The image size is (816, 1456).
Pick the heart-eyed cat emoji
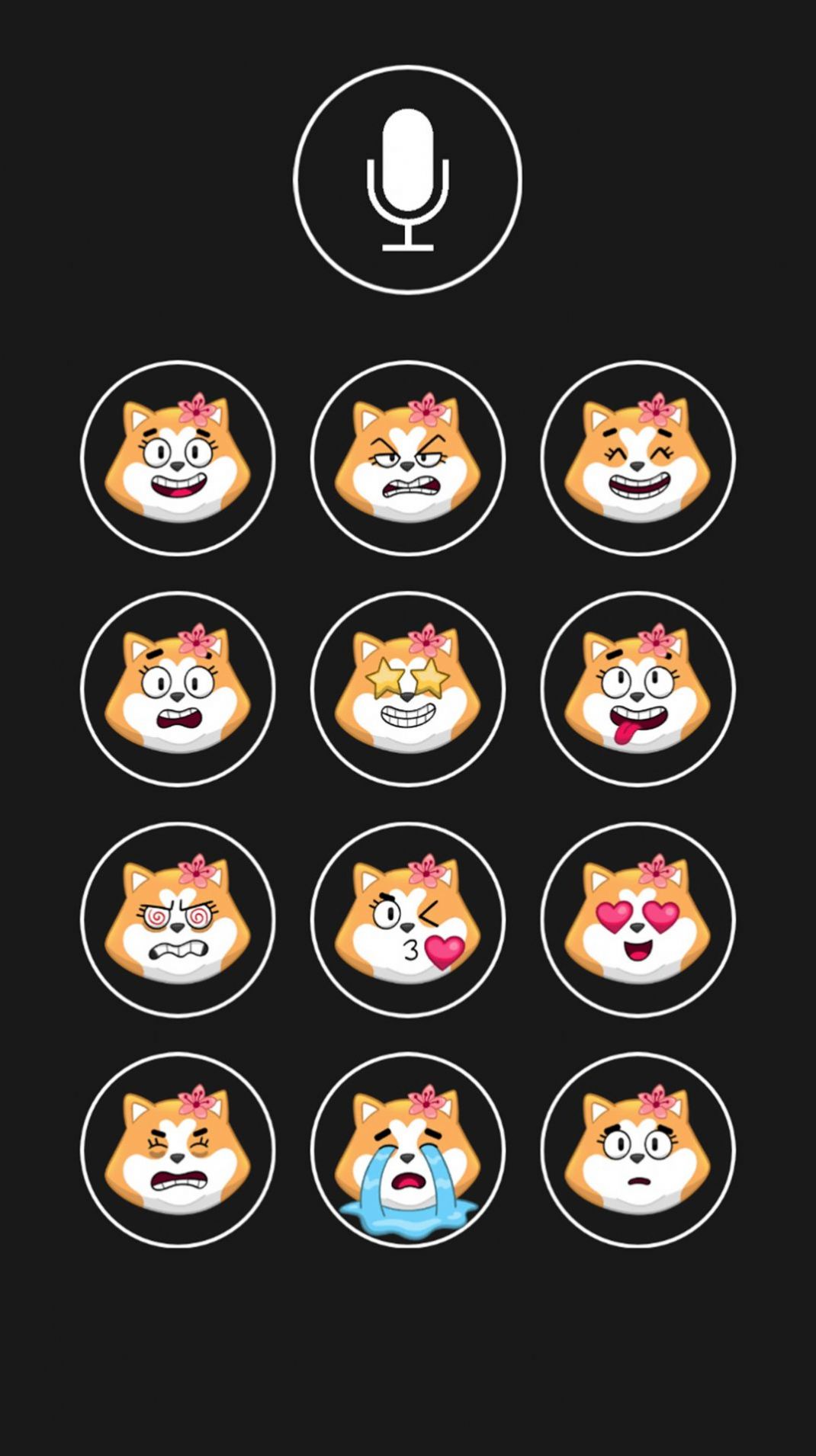click(x=638, y=919)
